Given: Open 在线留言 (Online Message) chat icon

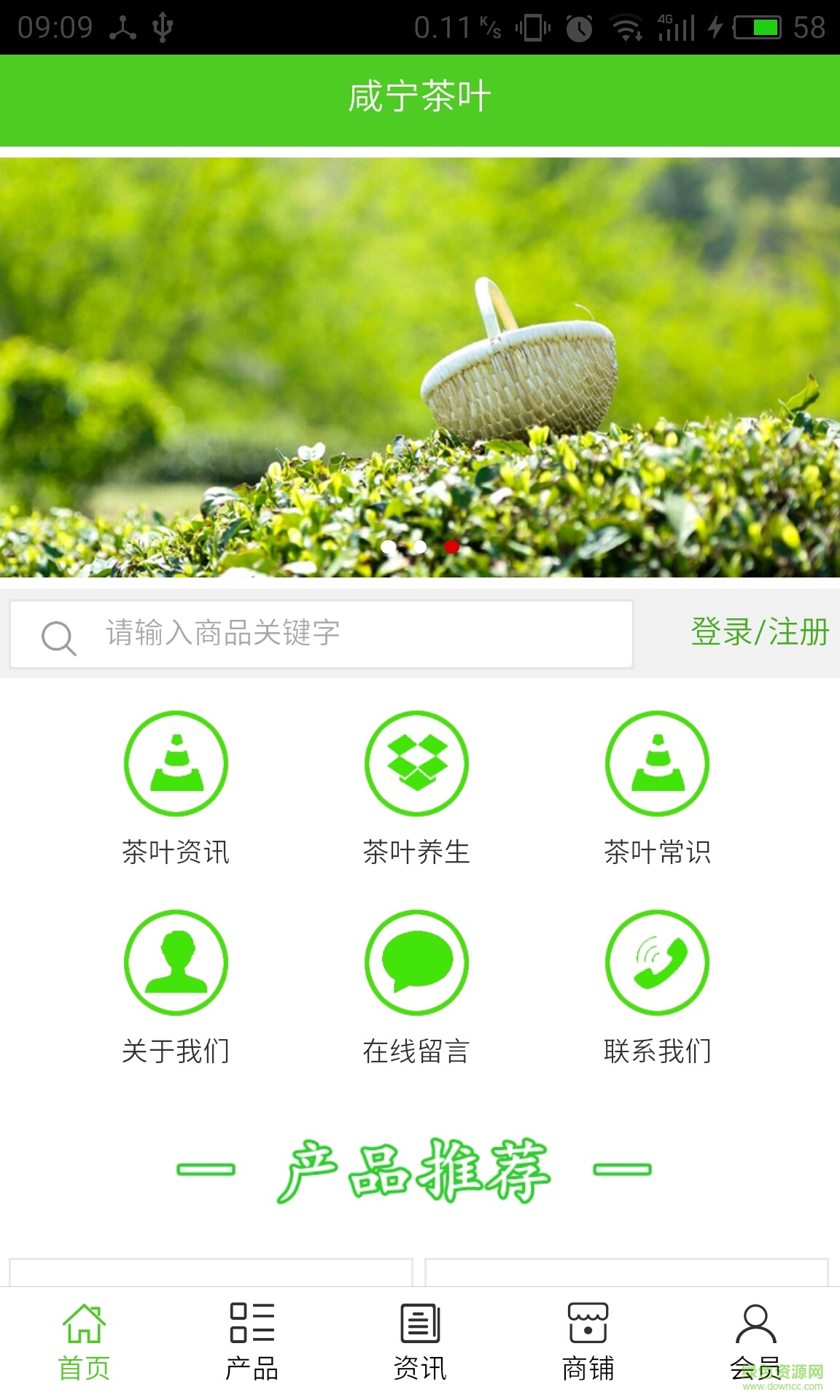Looking at the screenshot, I should [416, 962].
